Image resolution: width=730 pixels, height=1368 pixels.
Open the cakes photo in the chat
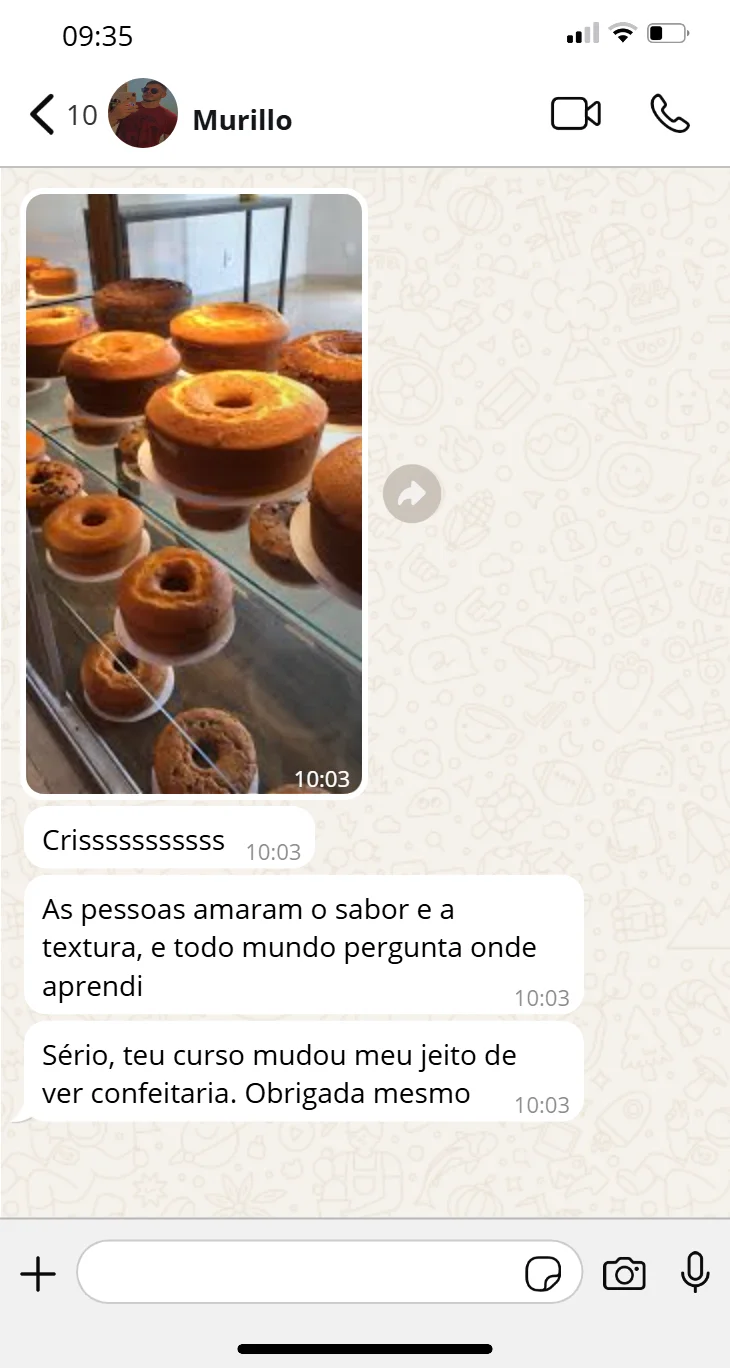194,493
